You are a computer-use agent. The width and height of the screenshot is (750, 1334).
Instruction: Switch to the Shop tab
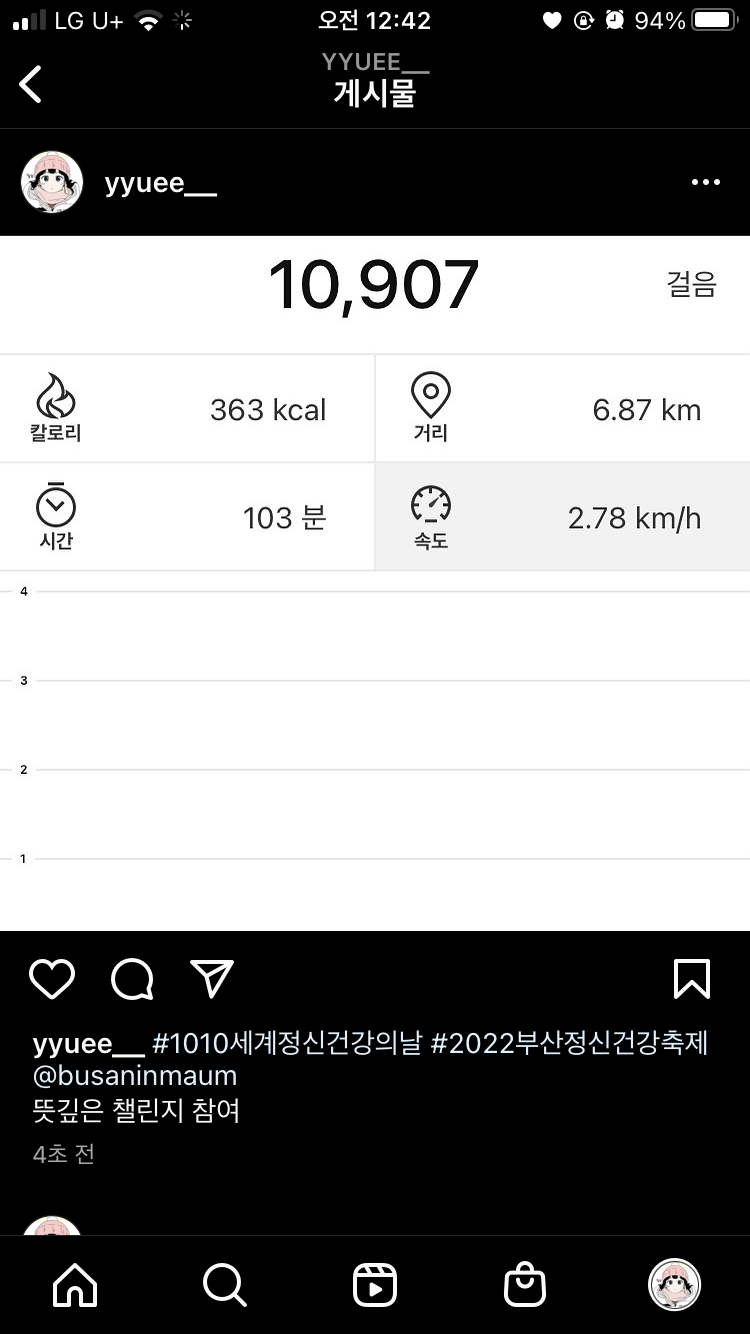point(525,1285)
